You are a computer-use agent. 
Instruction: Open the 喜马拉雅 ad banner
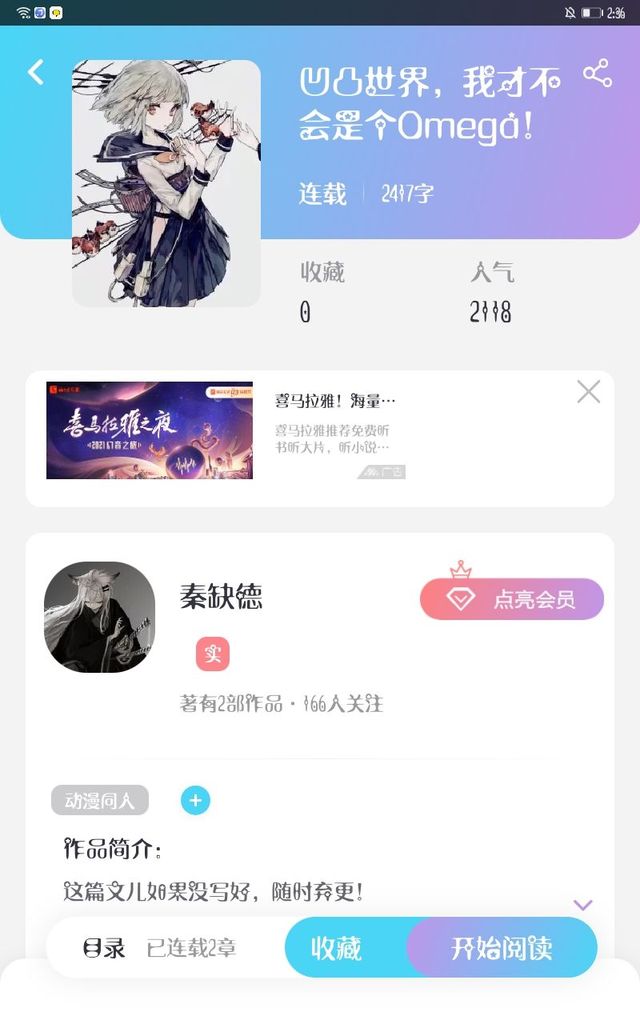click(x=149, y=430)
